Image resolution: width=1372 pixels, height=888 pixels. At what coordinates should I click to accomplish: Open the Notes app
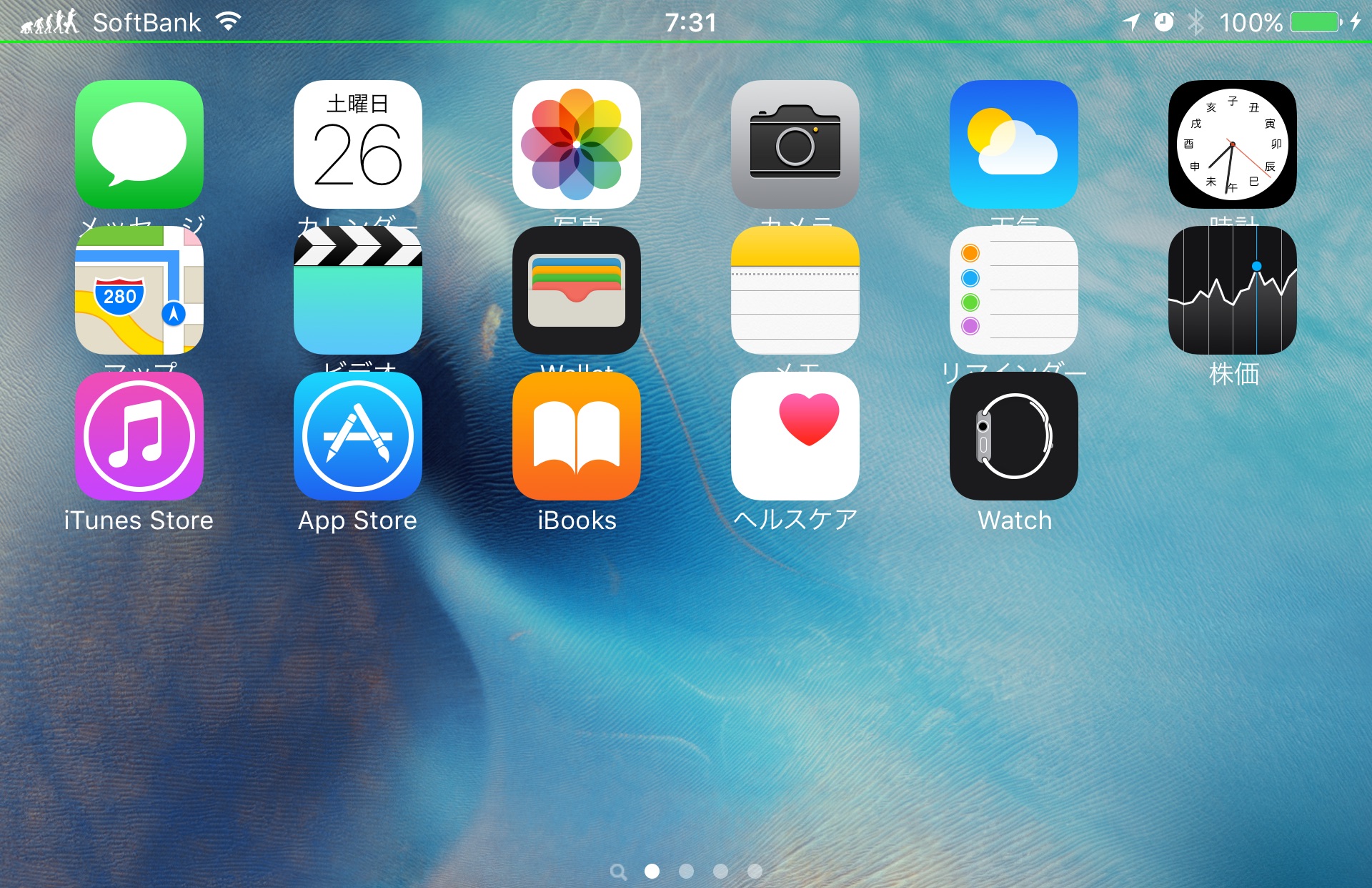795,290
